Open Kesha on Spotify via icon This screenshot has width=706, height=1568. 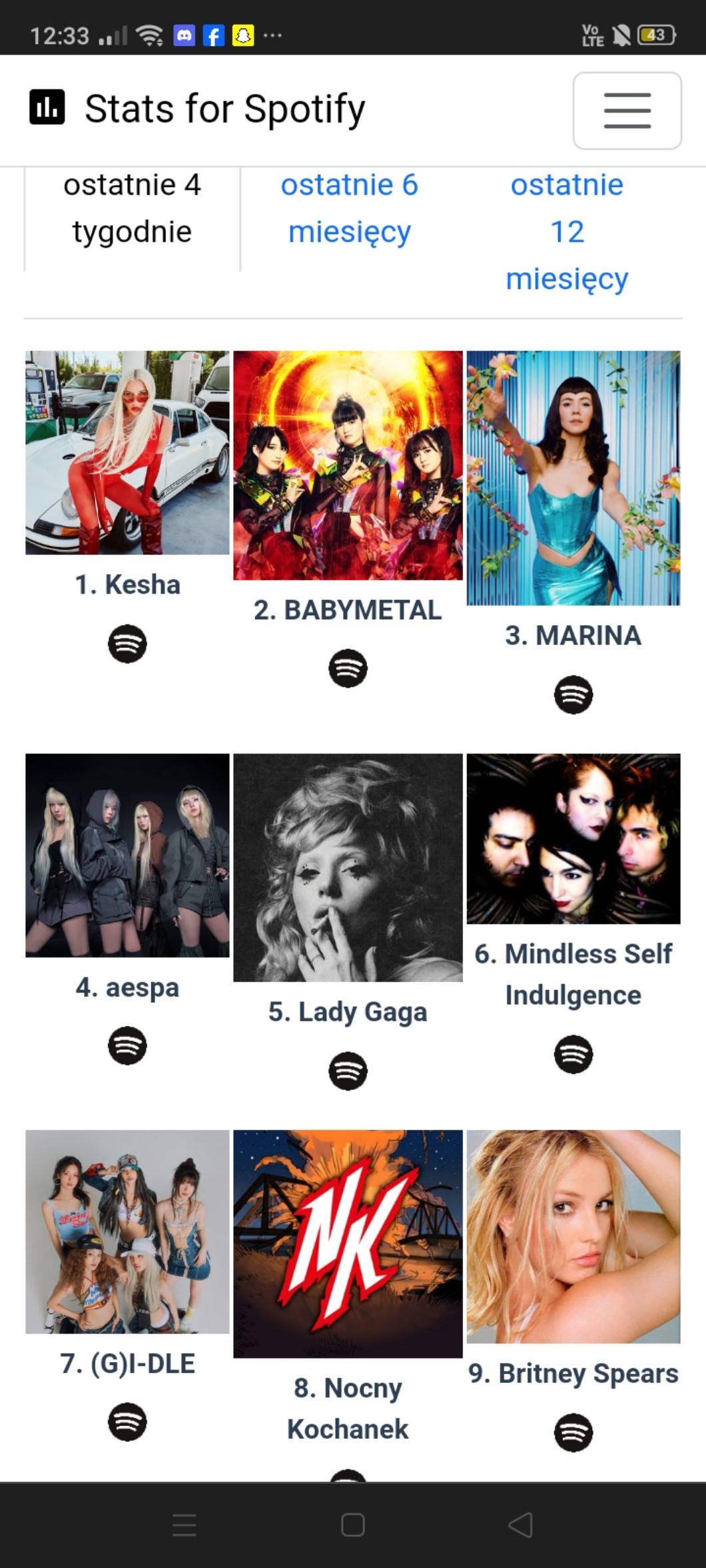click(127, 643)
